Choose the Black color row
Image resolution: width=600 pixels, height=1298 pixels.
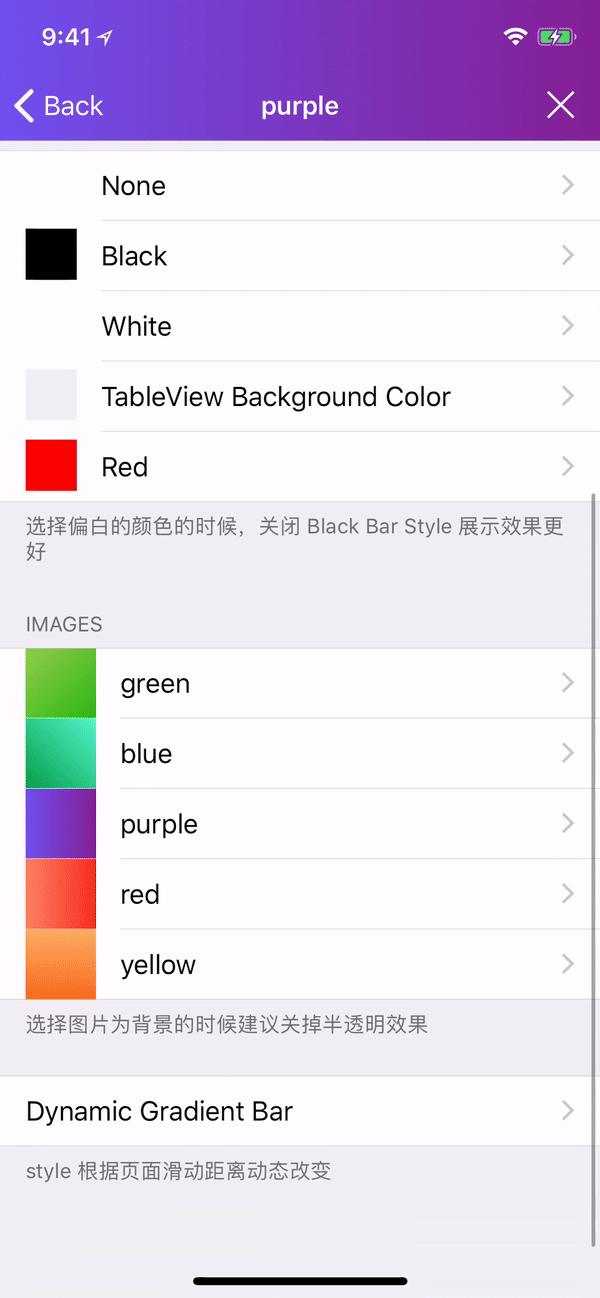point(300,256)
